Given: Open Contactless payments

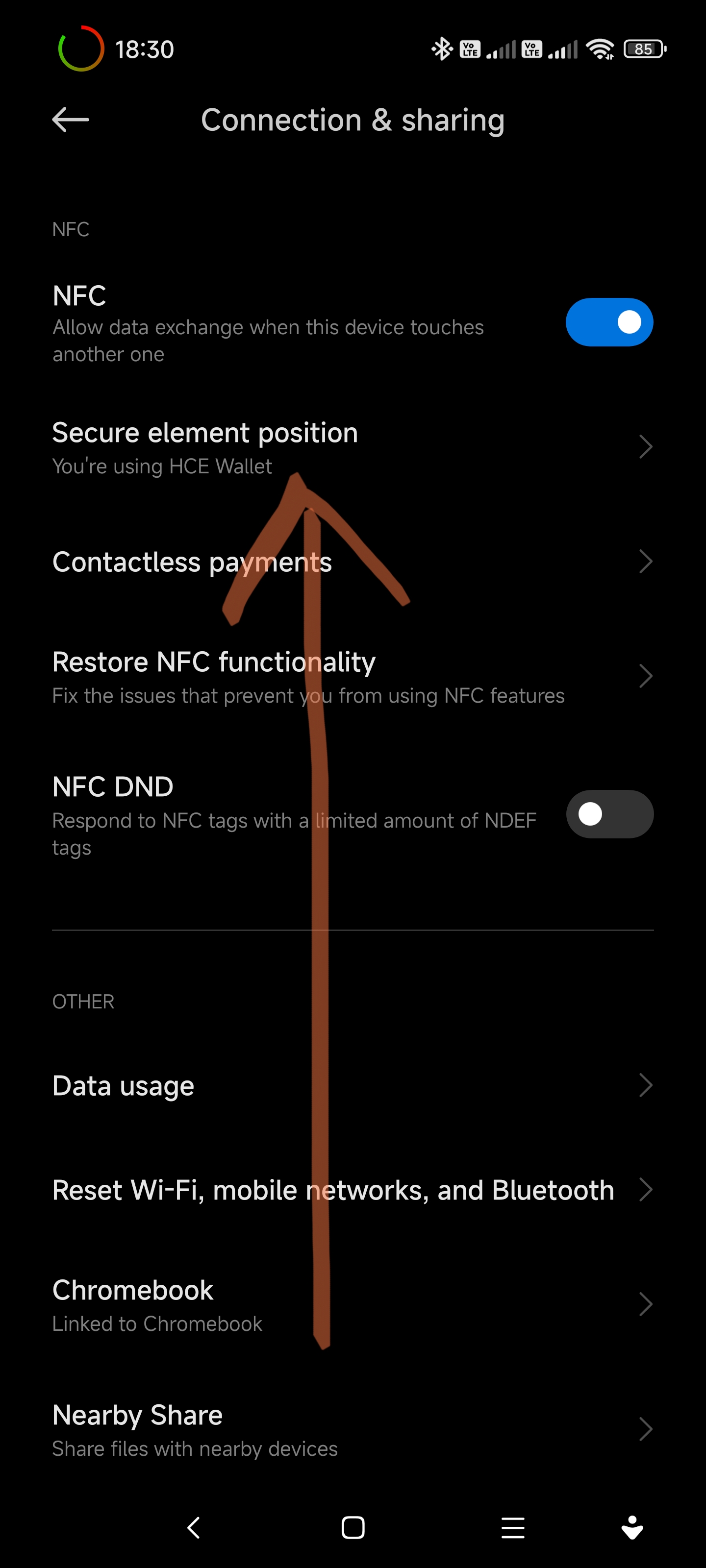Looking at the screenshot, I should [x=353, y=561].
